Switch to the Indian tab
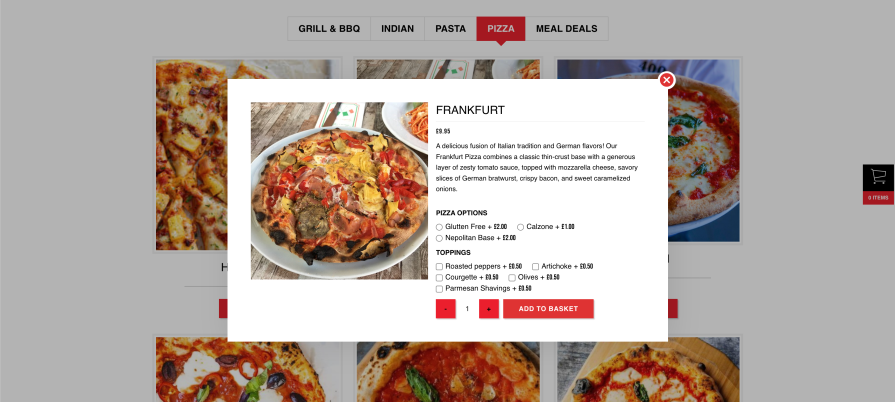This screenshot has height=402, width=895. (x=397, y=29)
